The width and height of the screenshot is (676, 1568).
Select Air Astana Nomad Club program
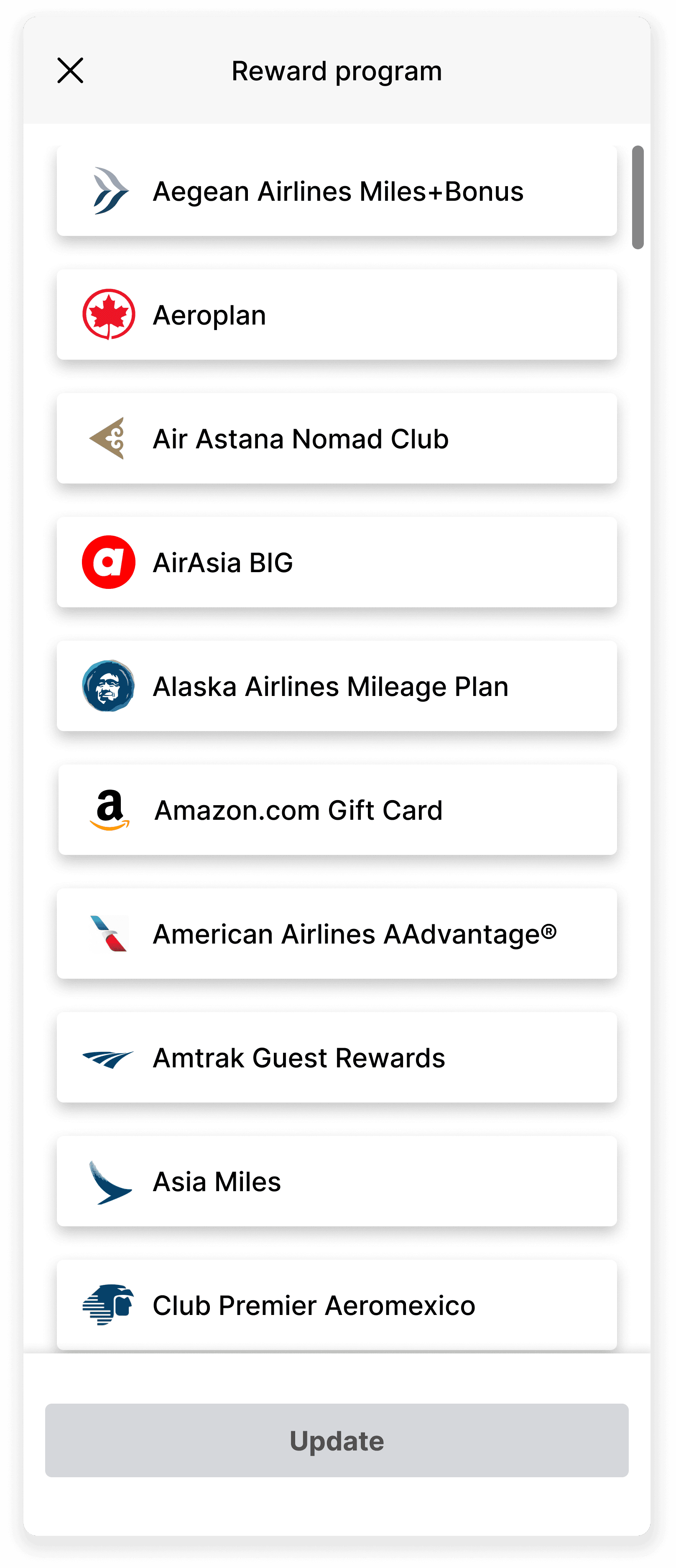click(337, 438)
